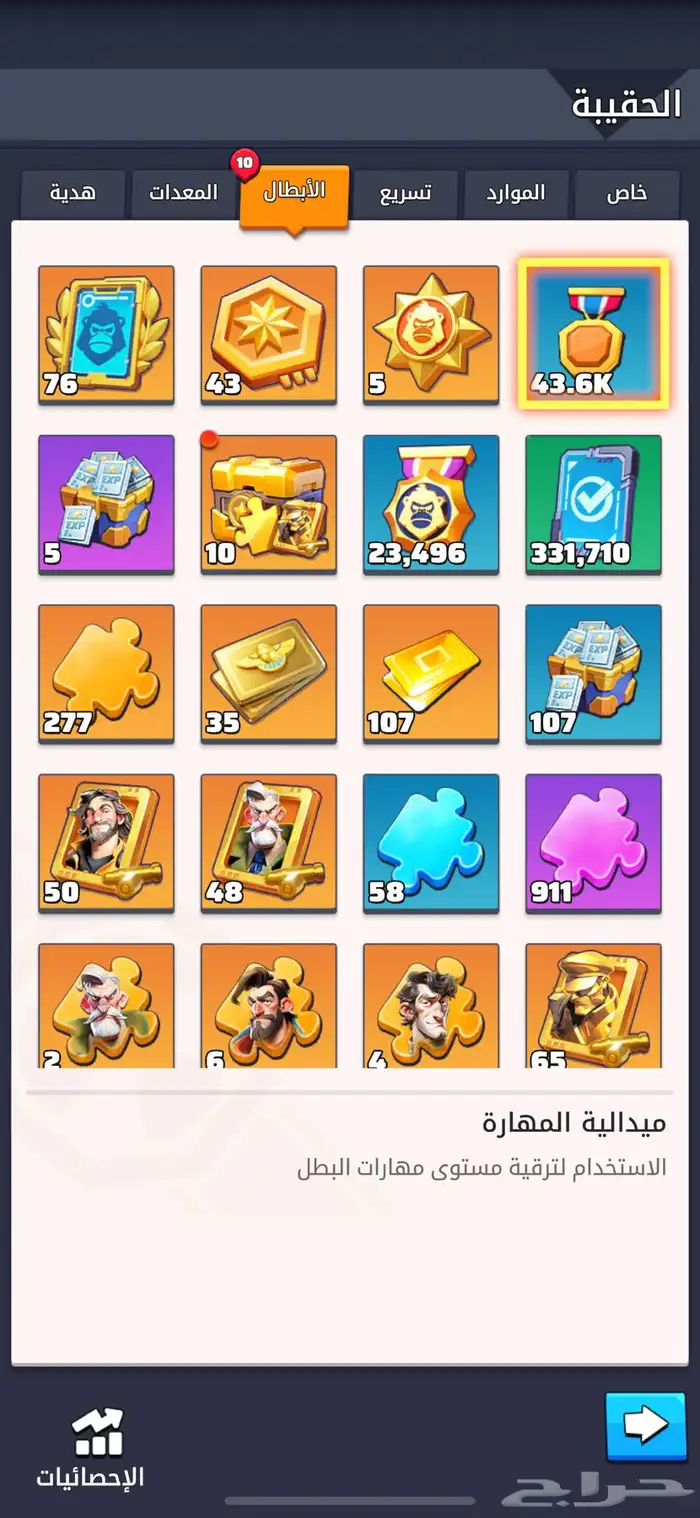Select the blue card item with 331,710
This screenshot has width=700, height=1518.
tap(593, 504)
